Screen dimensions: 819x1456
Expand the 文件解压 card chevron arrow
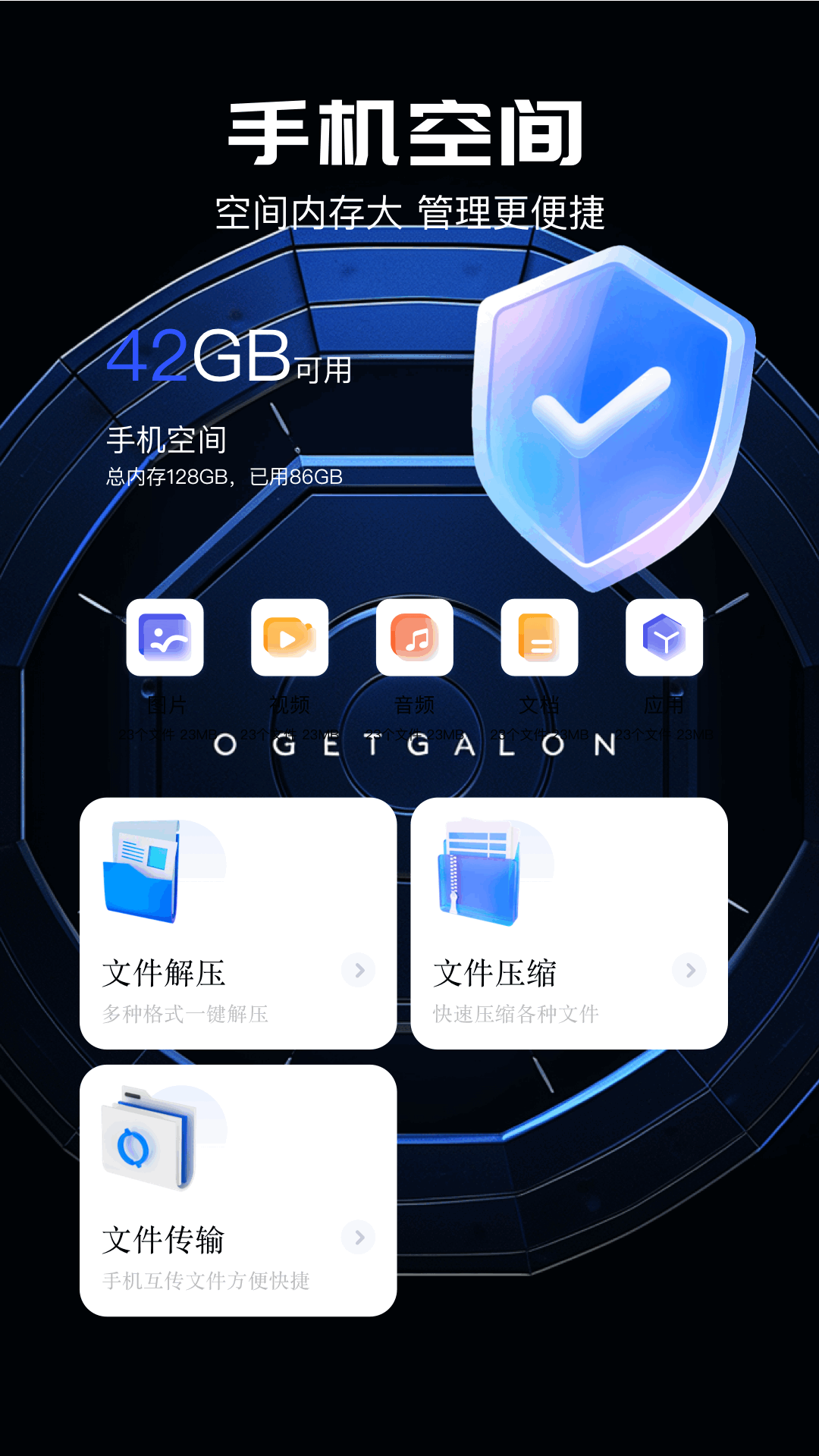[x=358, y=970]
